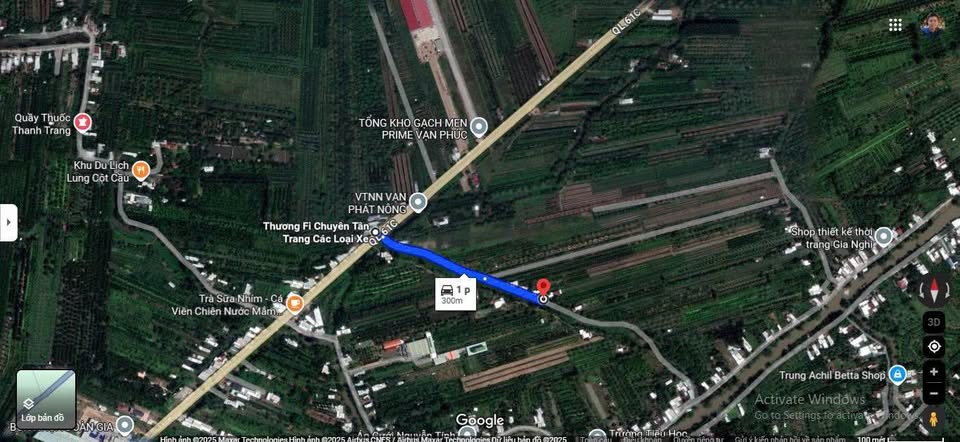Open Trung Achil Betta Shop marker
This screenshot has height=442, width=960.
[897, 375]
